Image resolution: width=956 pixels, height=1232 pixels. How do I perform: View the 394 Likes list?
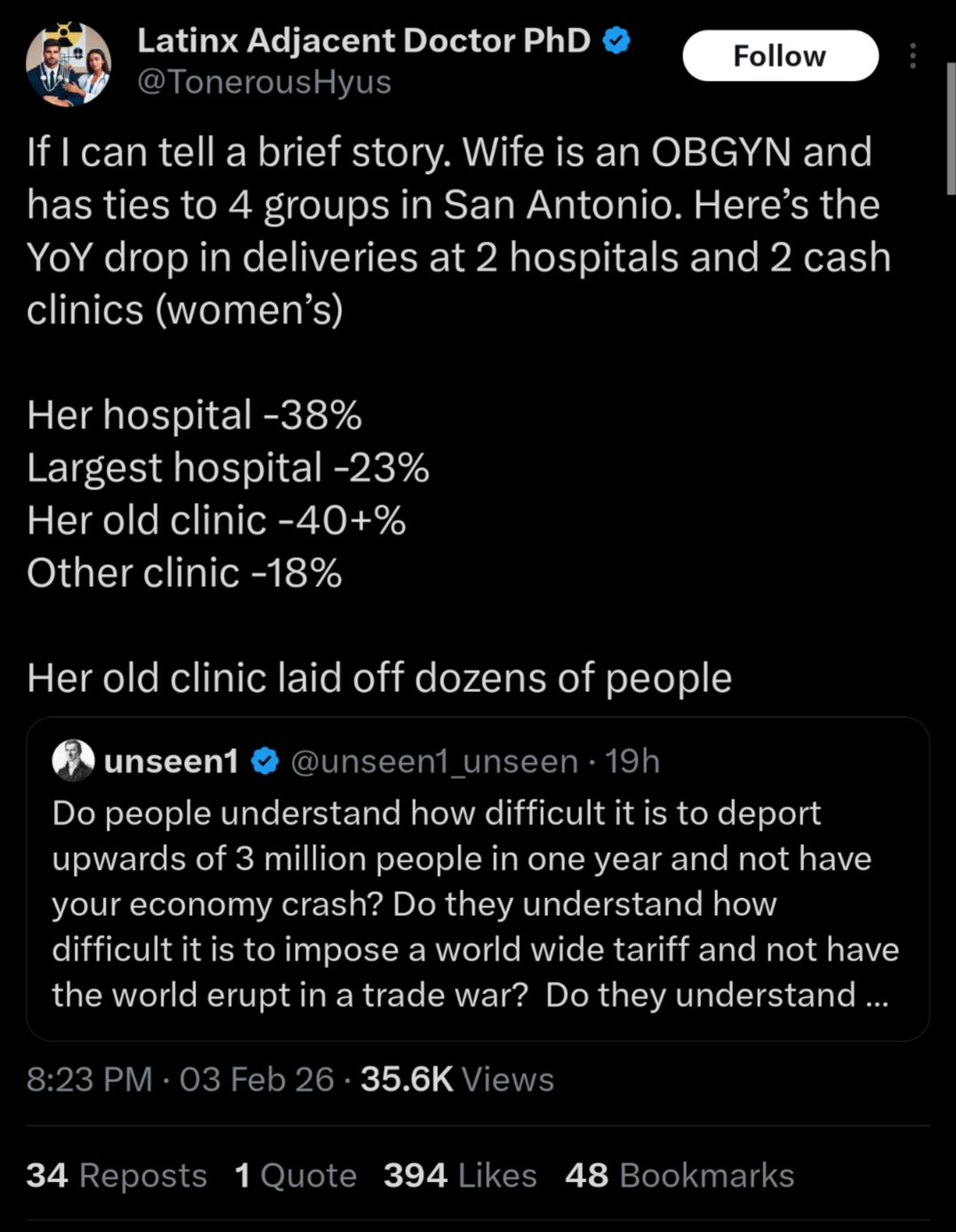coord(460,1175)
